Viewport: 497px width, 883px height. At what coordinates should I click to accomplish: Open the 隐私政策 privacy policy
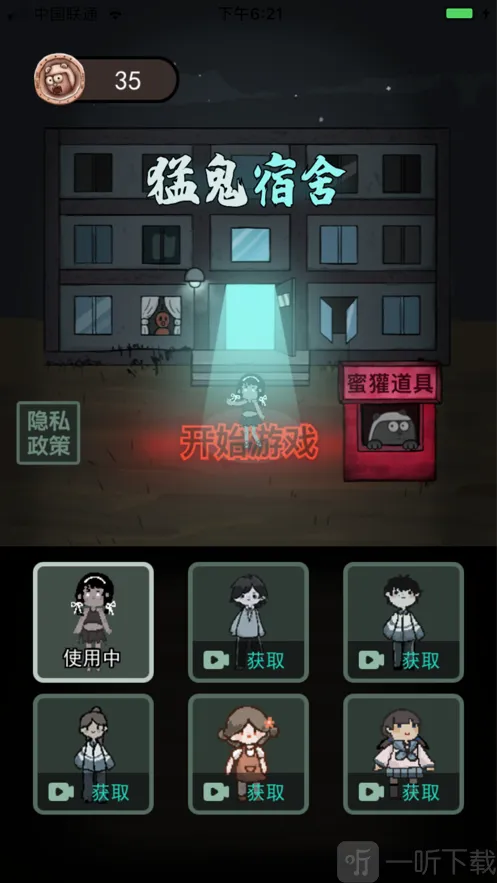[x=48, y=432]
